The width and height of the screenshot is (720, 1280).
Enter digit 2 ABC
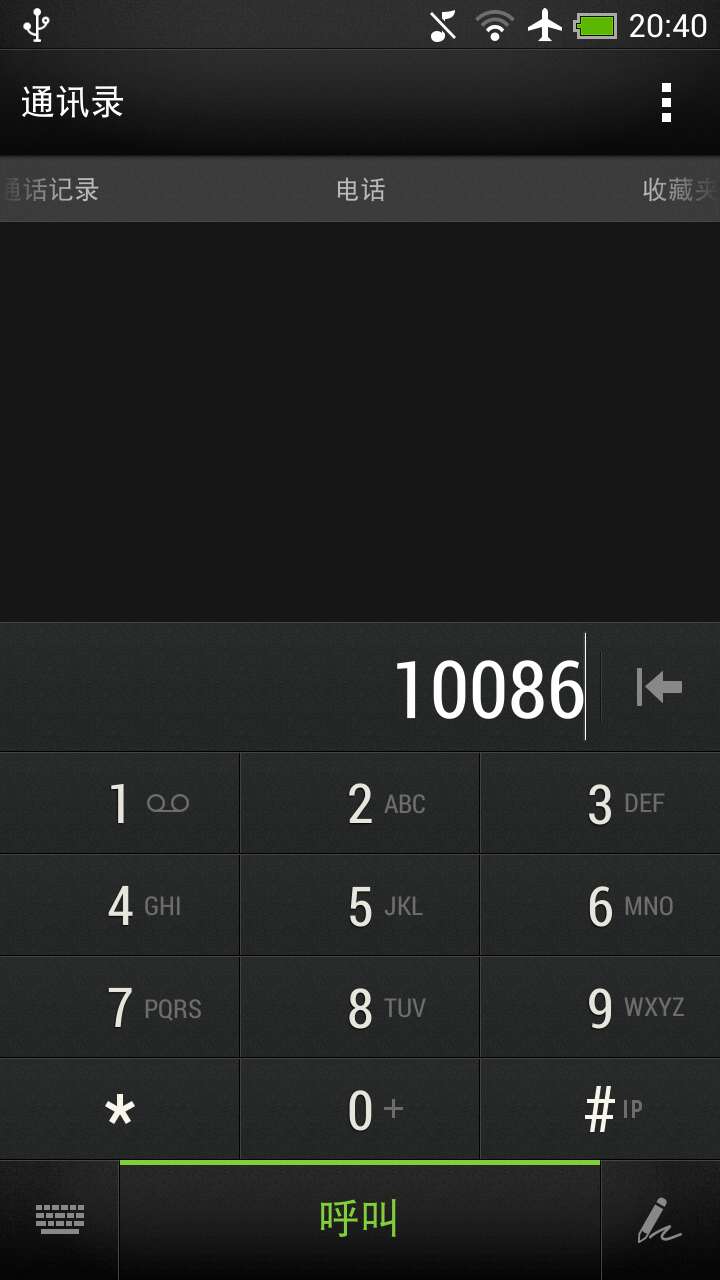coord(360,803)
